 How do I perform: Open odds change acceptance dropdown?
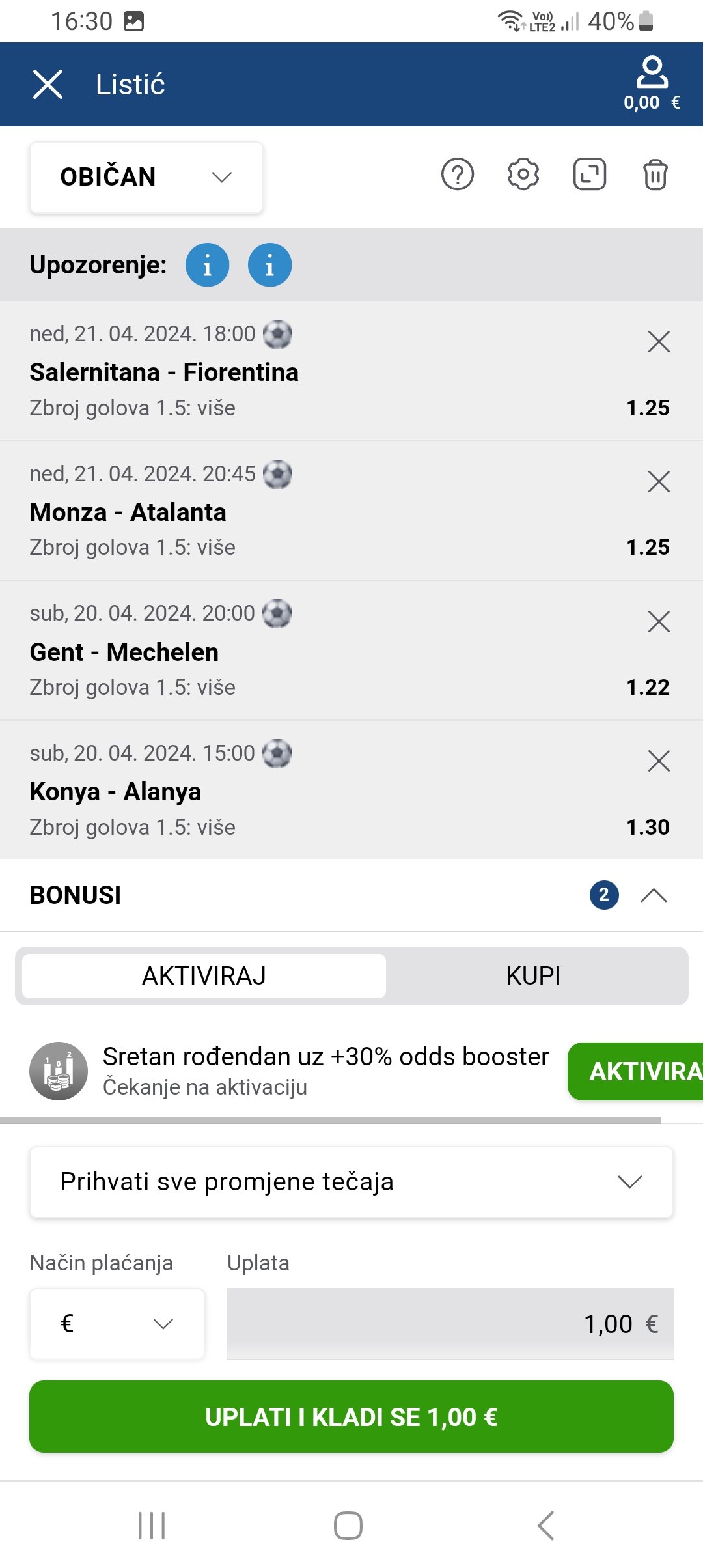(351, 1182)
